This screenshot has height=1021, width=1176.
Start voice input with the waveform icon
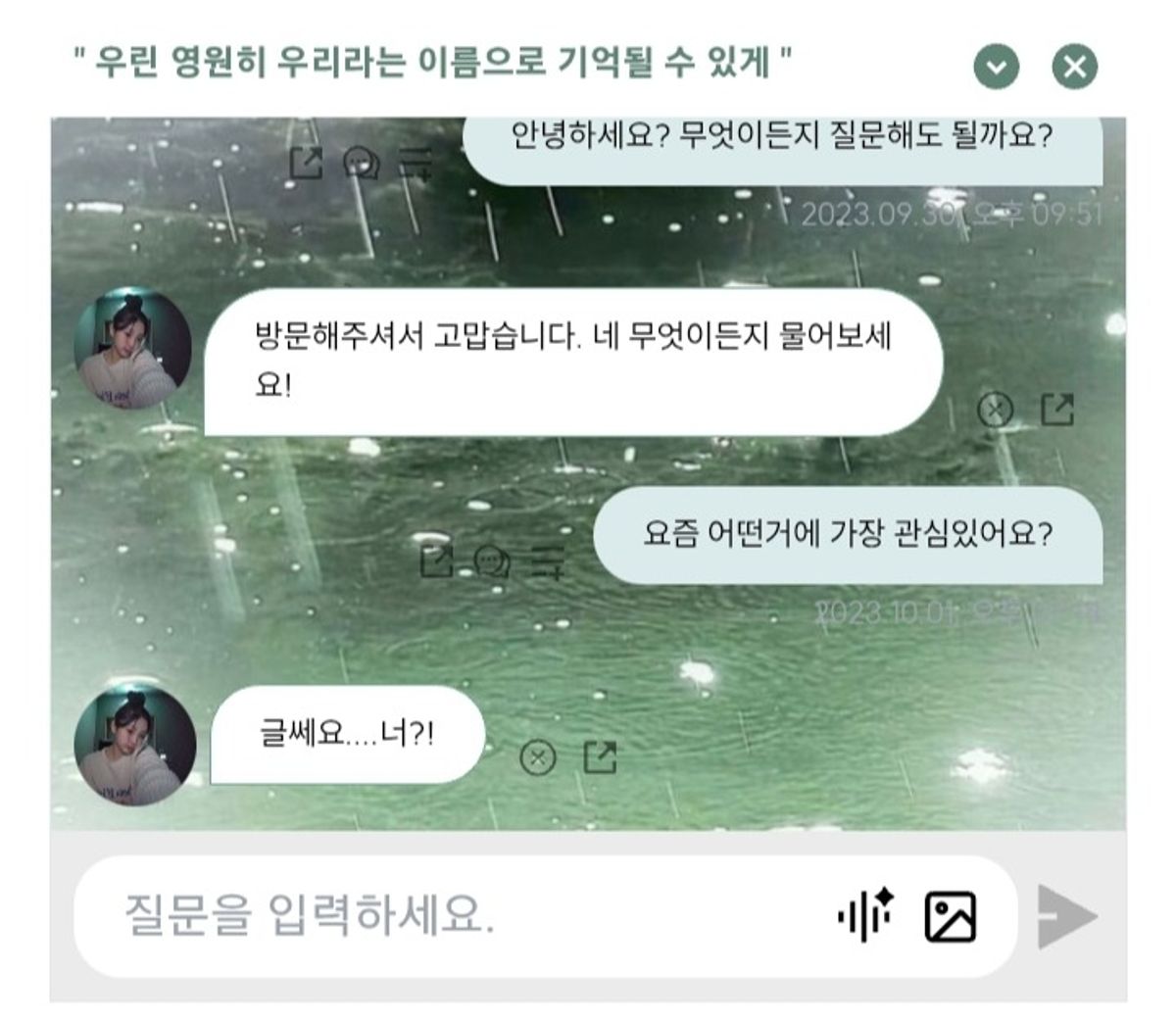(864, 915)
